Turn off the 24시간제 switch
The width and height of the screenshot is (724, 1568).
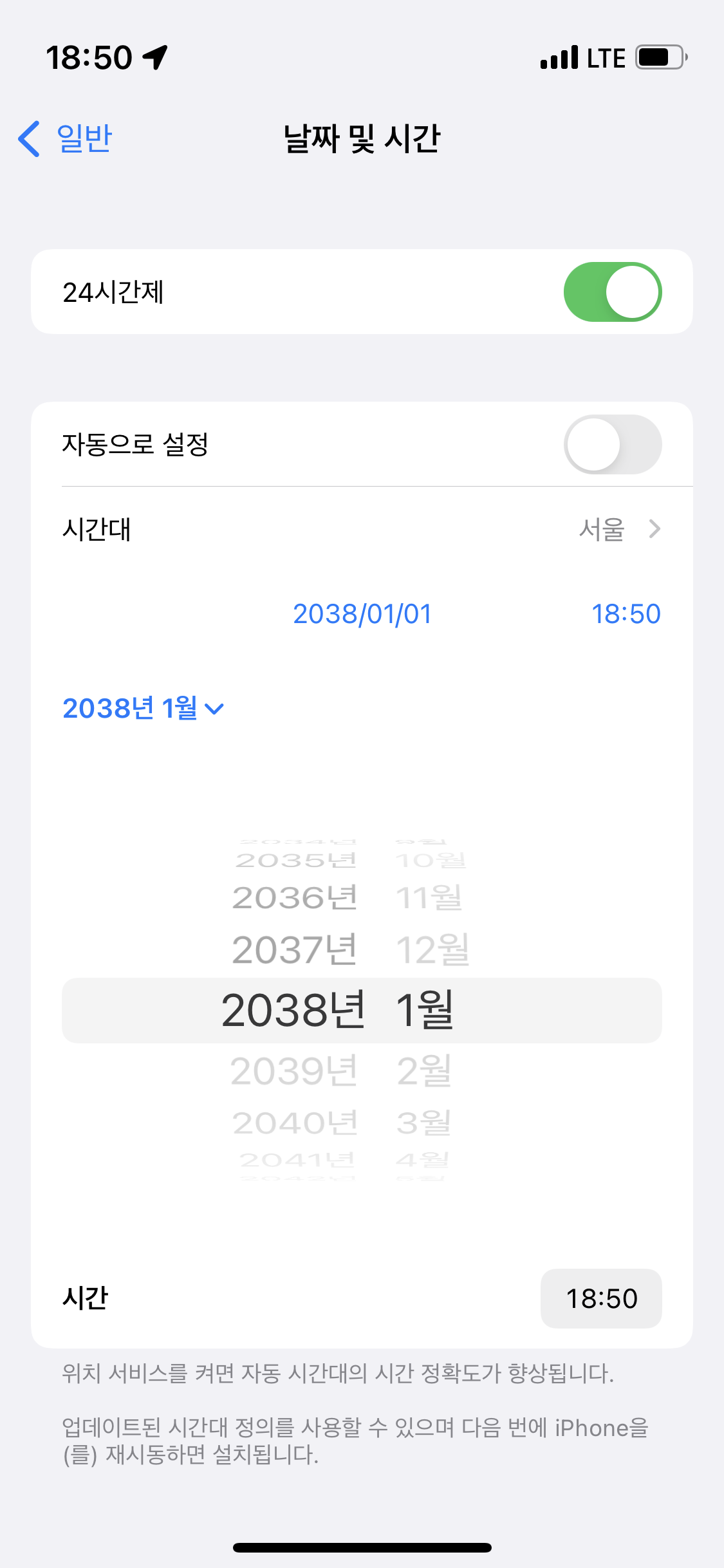coord(612,292)
